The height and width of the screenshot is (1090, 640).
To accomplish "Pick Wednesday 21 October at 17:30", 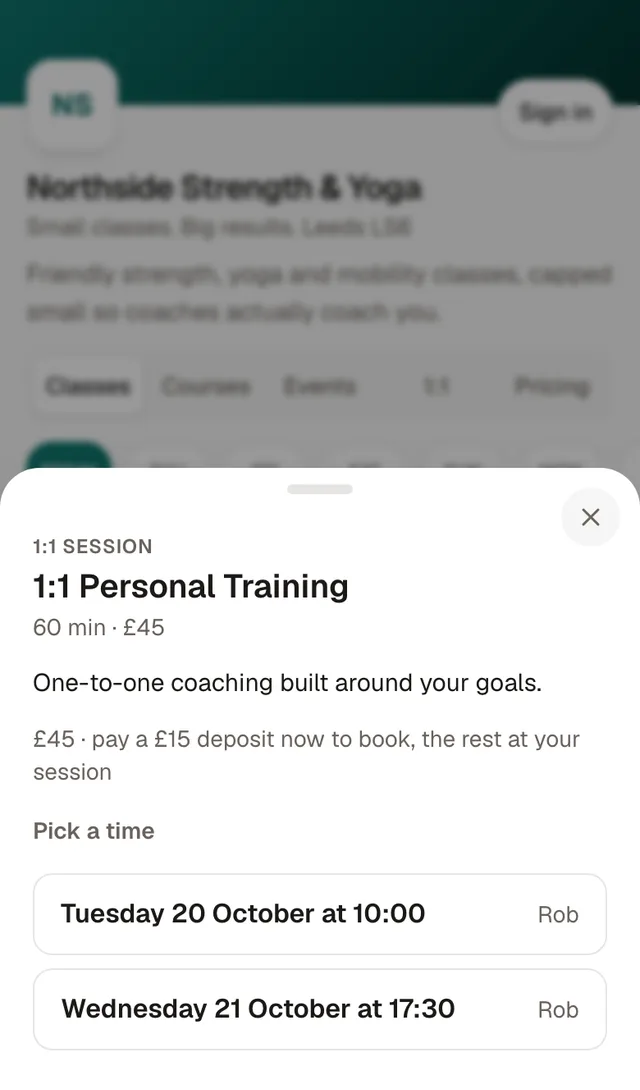I will tap(320, 1009).
